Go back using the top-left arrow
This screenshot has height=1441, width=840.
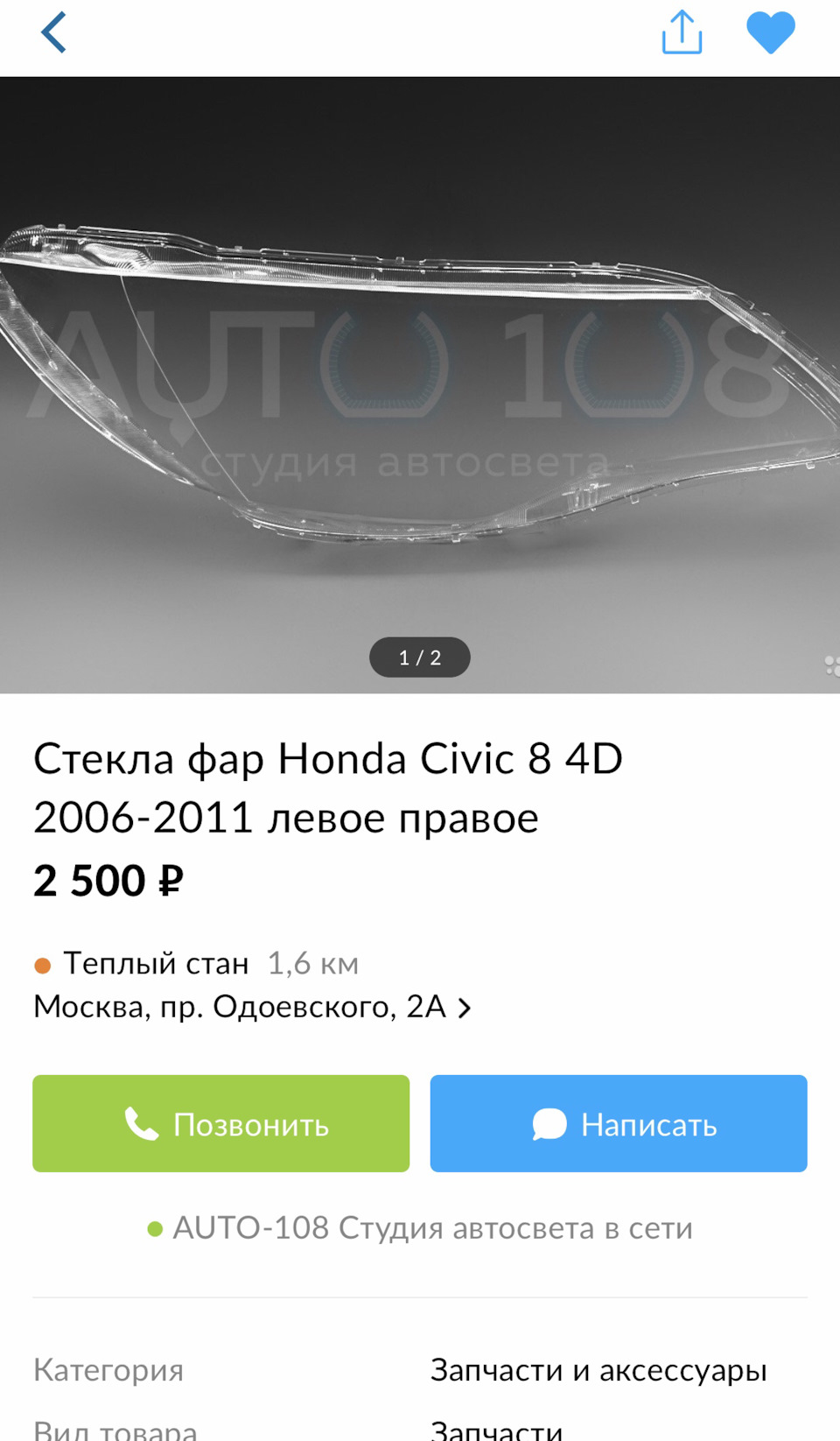point(54,33)
